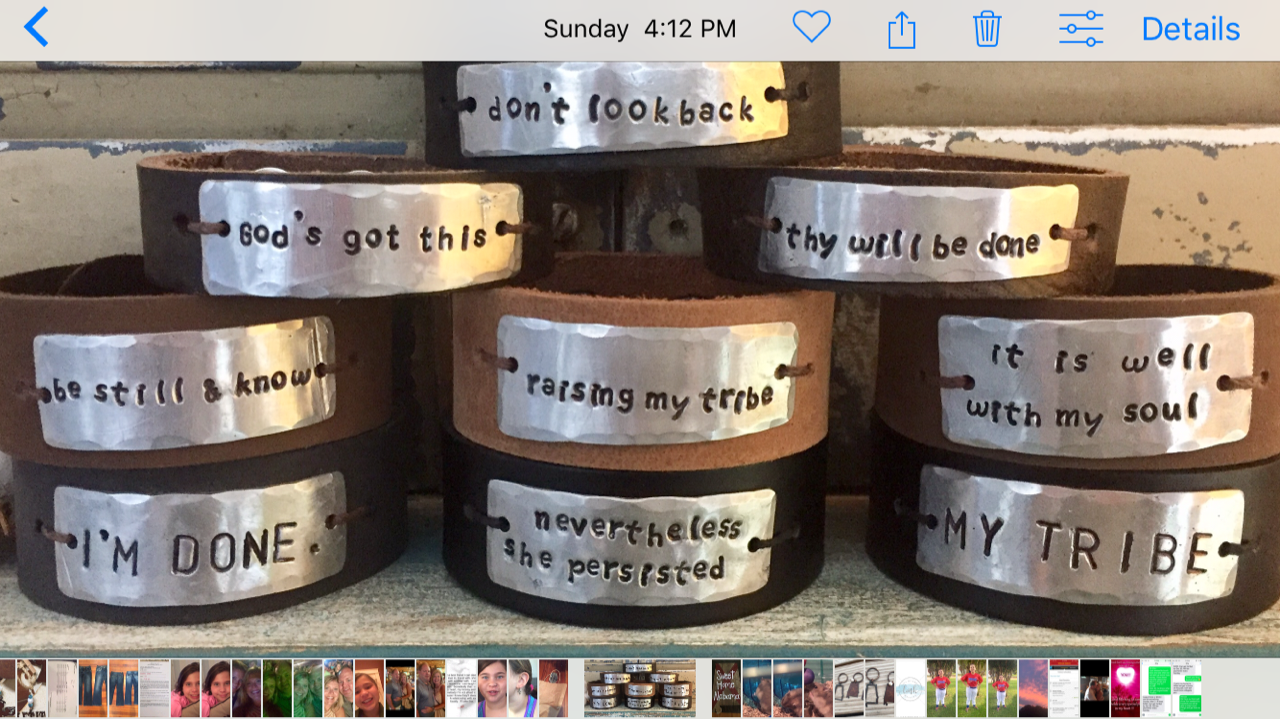The width and height of the screenshot is (1280, 719).
Task: Share this photo
Action: point(901,29)
